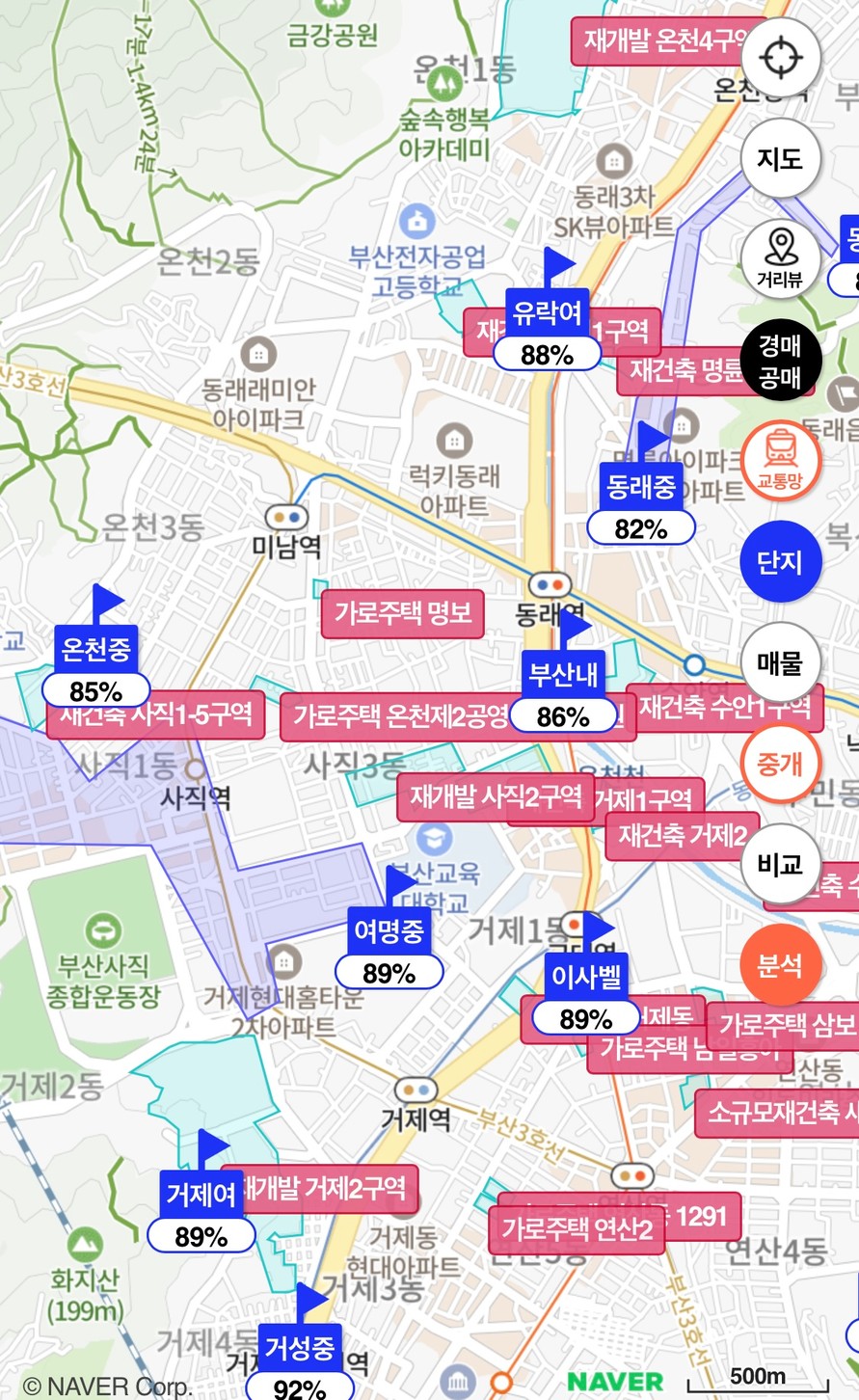This screenshot has width=859, height=1400.
Task: Tap the 가로주택 연산2 project label
Action: tap(577, 1229)
